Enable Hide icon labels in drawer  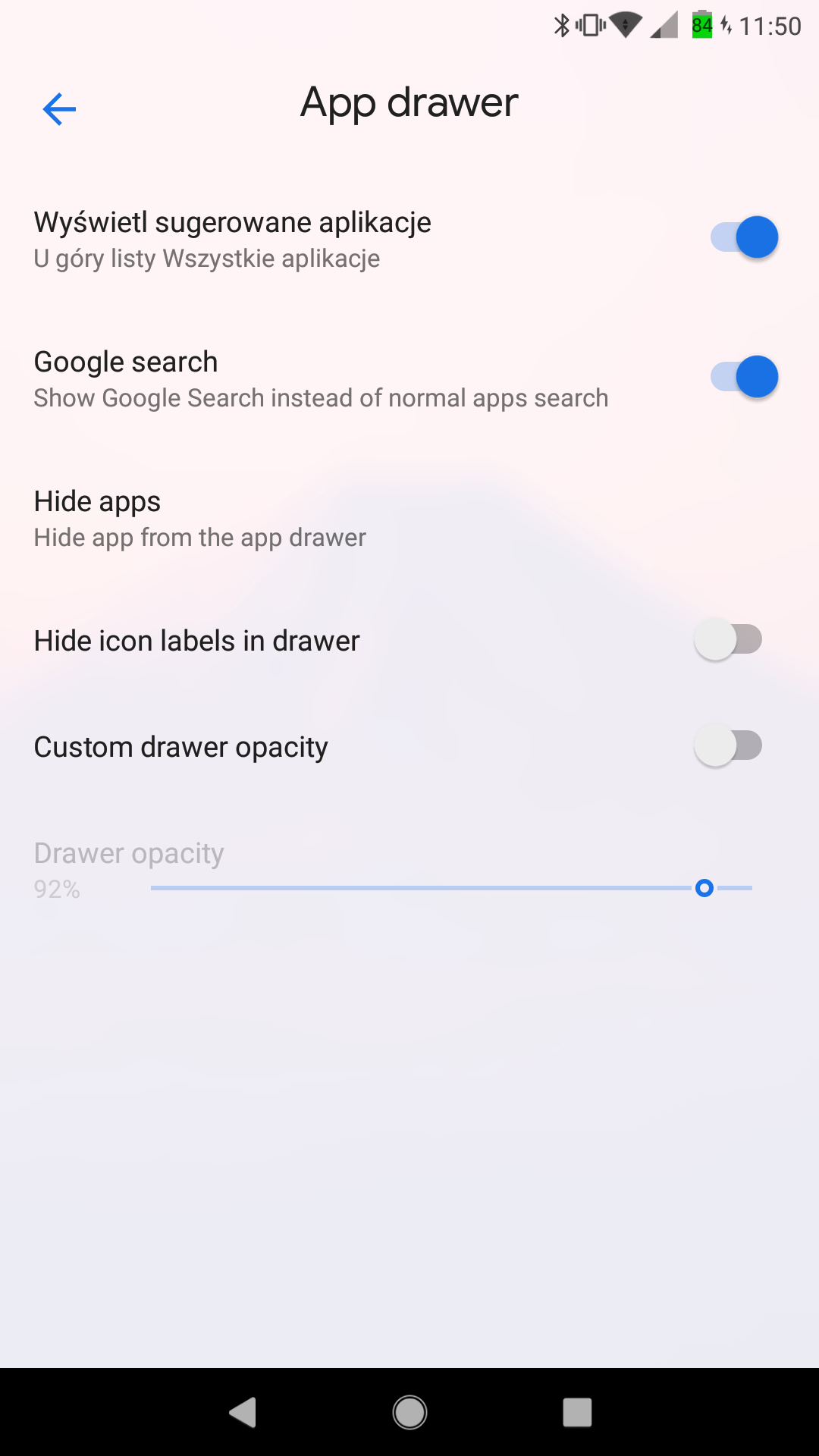tap(728, 640)
